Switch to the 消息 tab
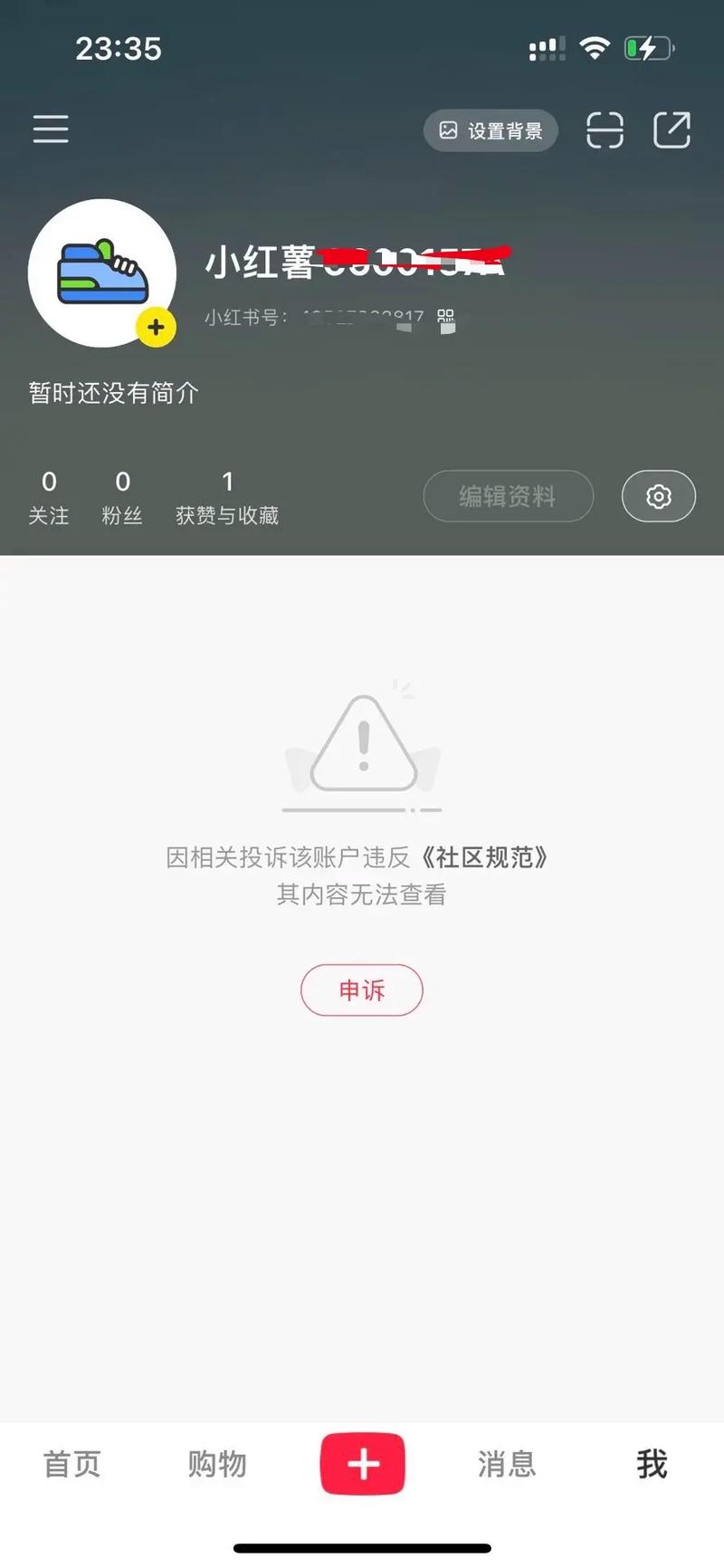The width and height of the screenshot is (724, 1568). [507, 1464]
